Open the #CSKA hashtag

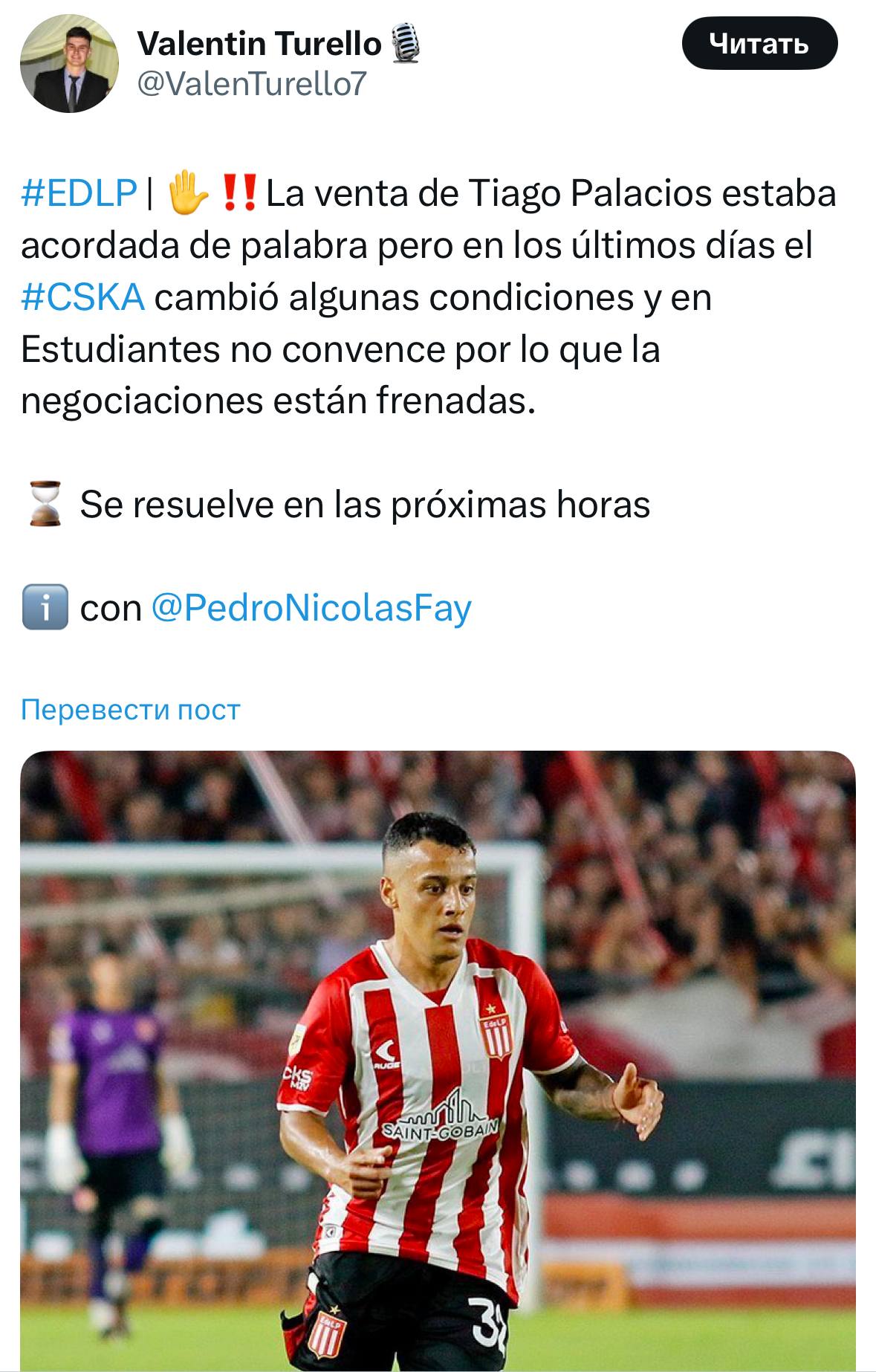click(x=82, y=297)
